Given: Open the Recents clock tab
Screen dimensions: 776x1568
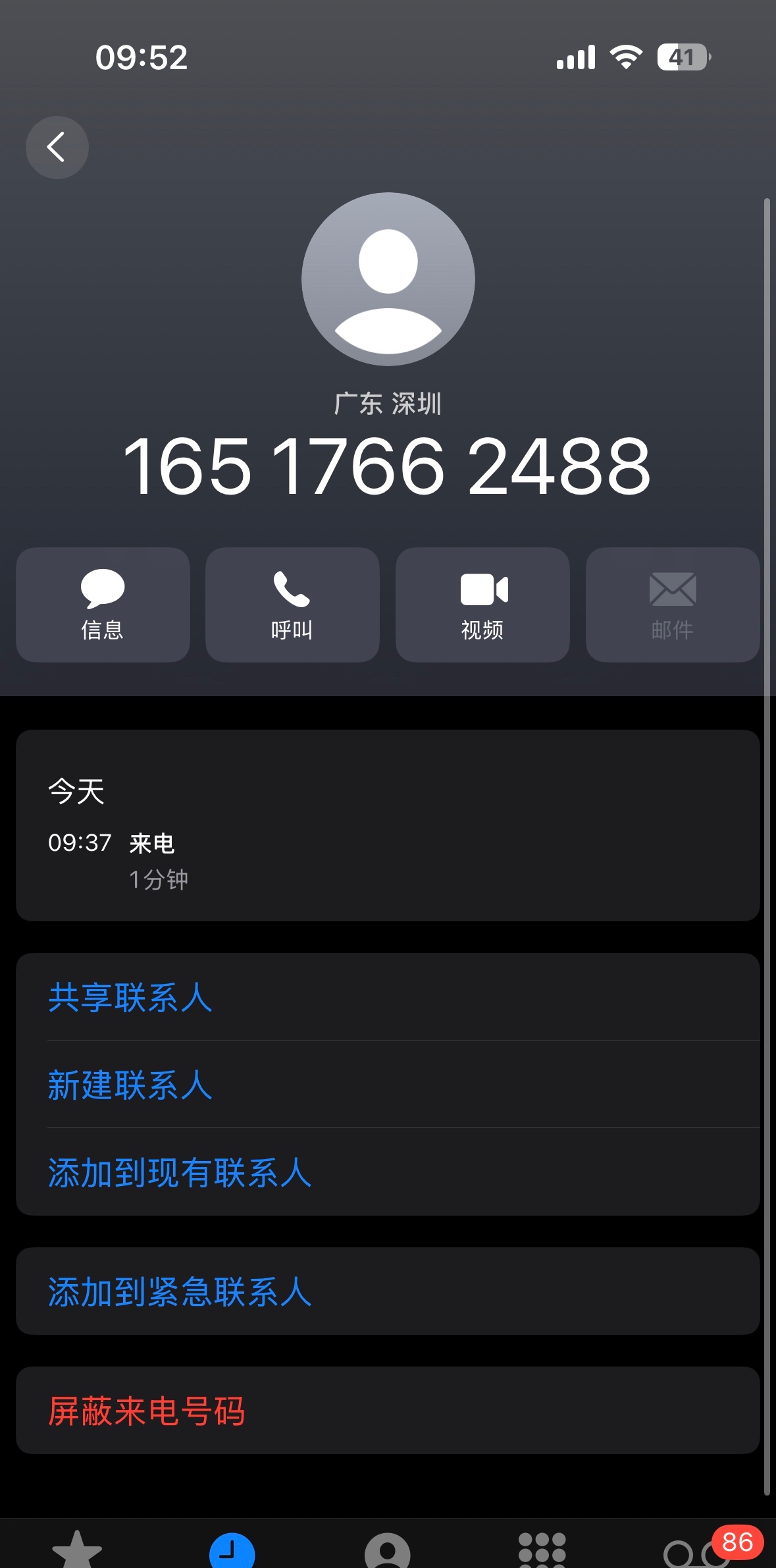Looking at the screenshot, I should (x=232, y=1550).
